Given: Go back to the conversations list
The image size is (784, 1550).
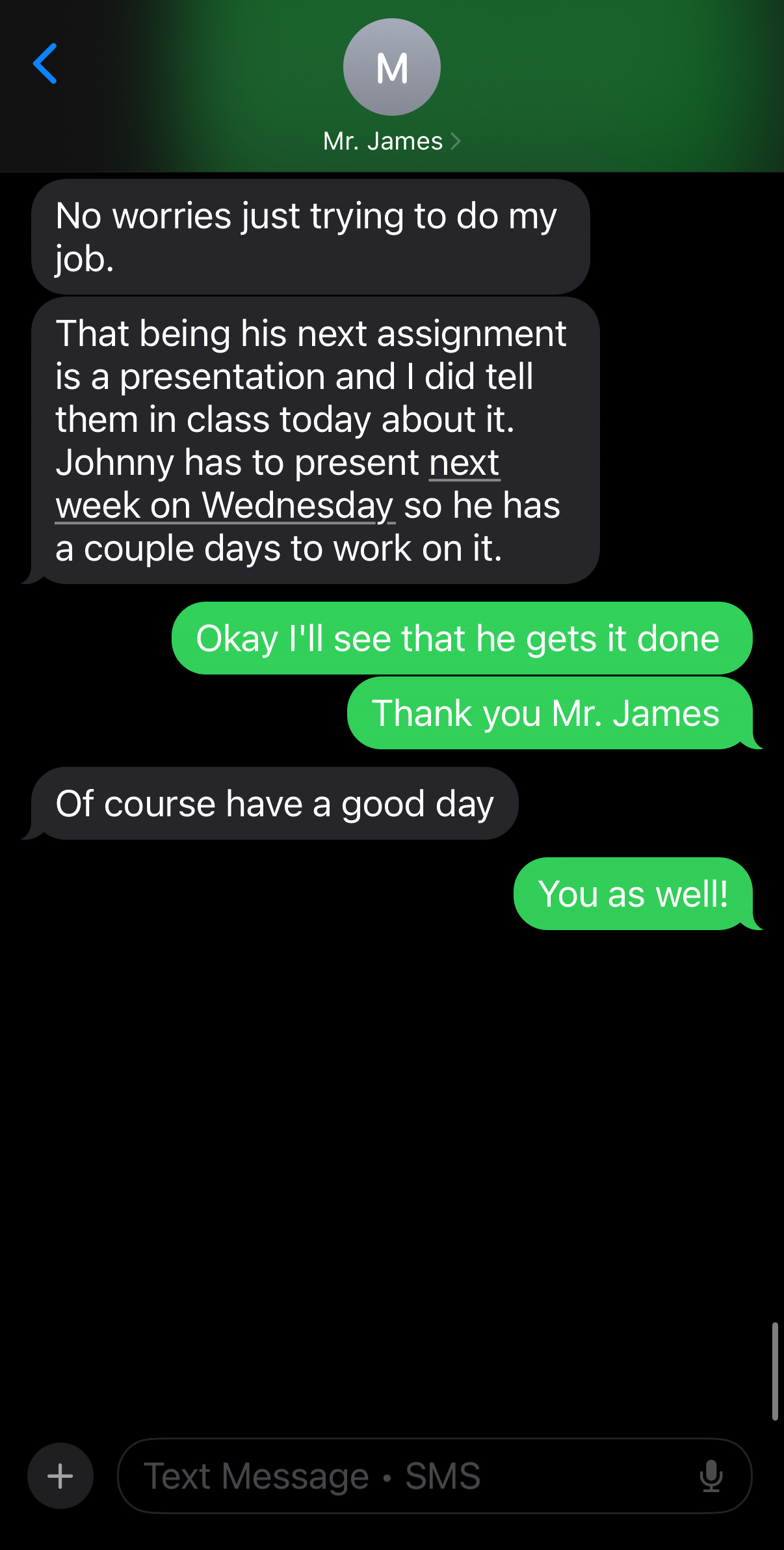Looking at the screenshot, I should click(46, 64).
